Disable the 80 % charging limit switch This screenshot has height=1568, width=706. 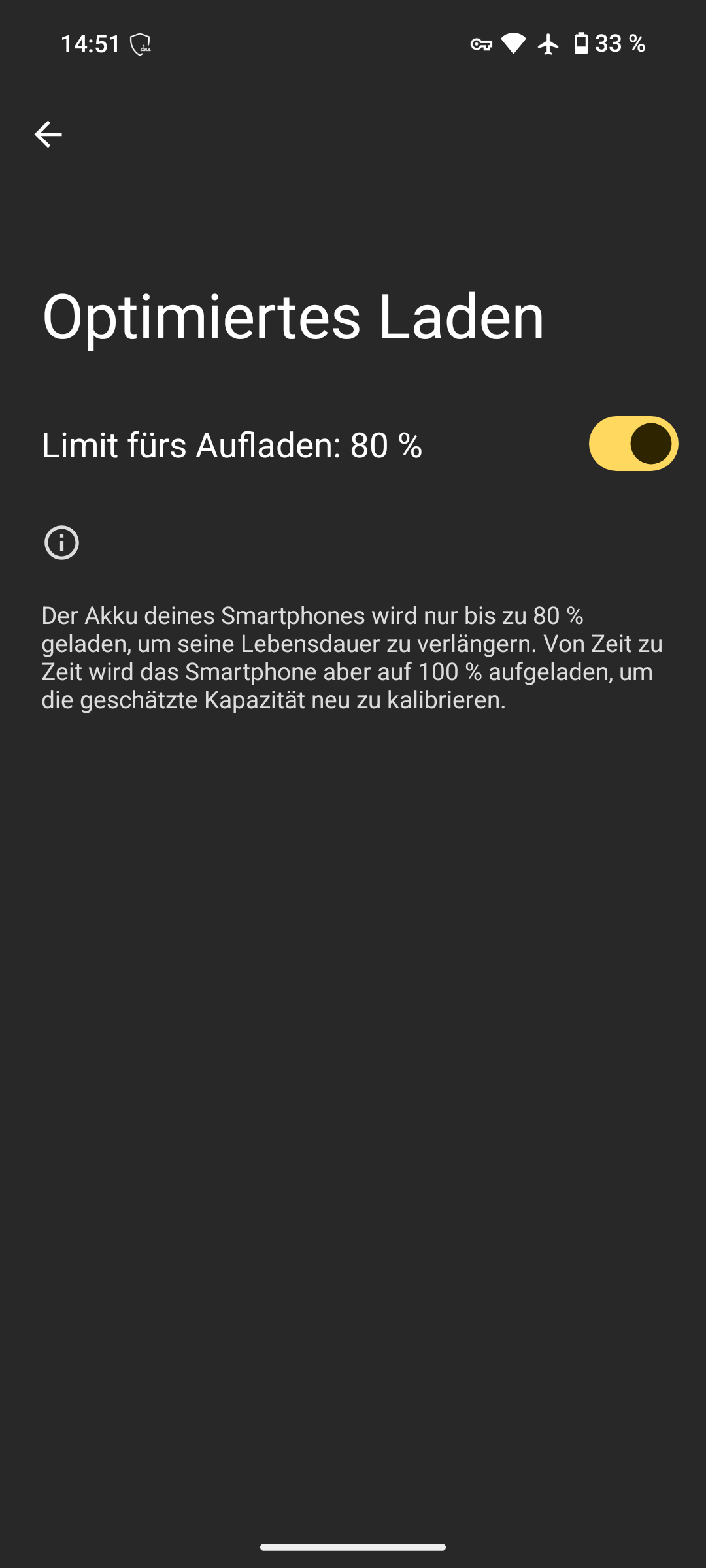(633, 444)
